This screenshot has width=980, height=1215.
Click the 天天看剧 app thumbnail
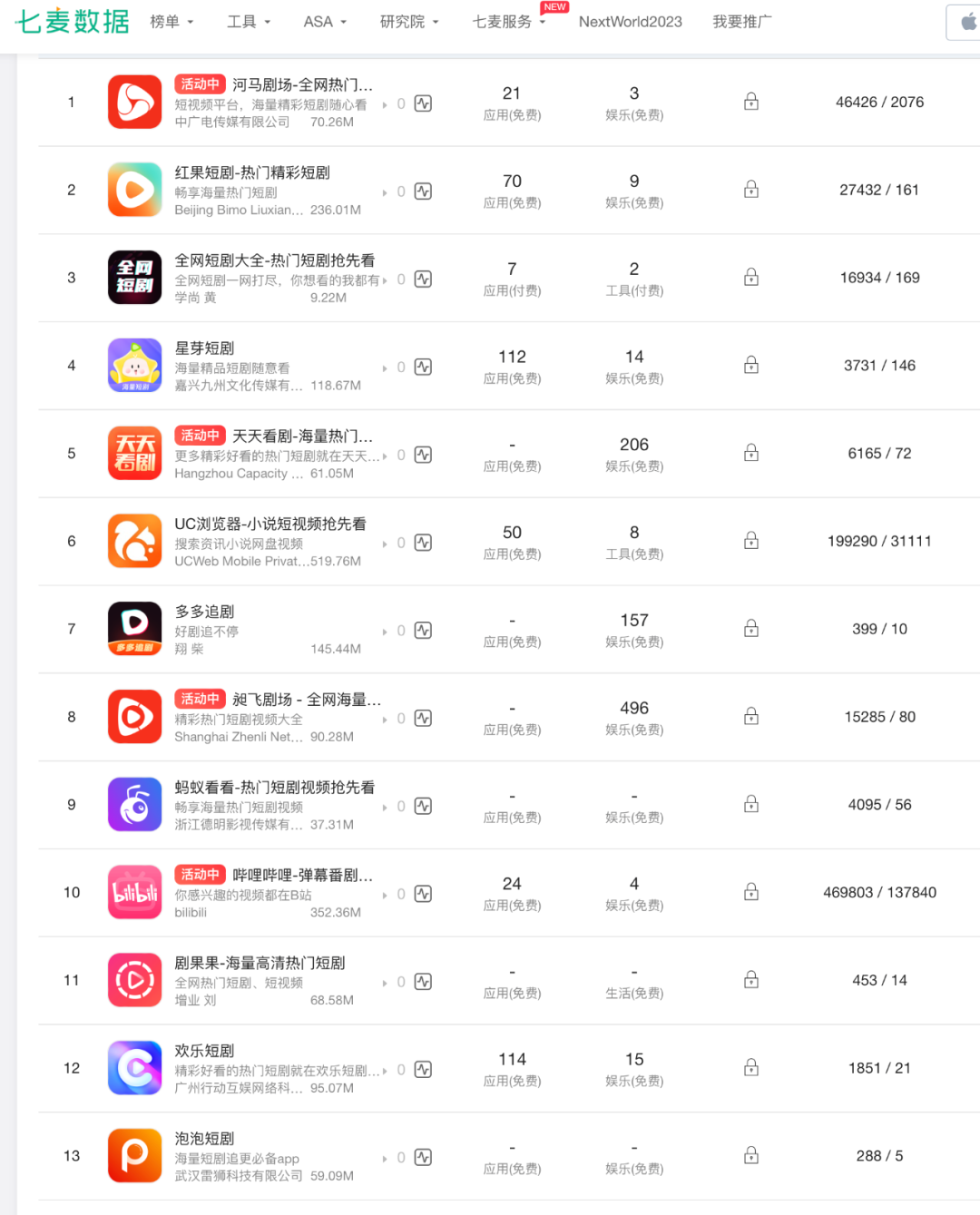(x=134, y=453)
